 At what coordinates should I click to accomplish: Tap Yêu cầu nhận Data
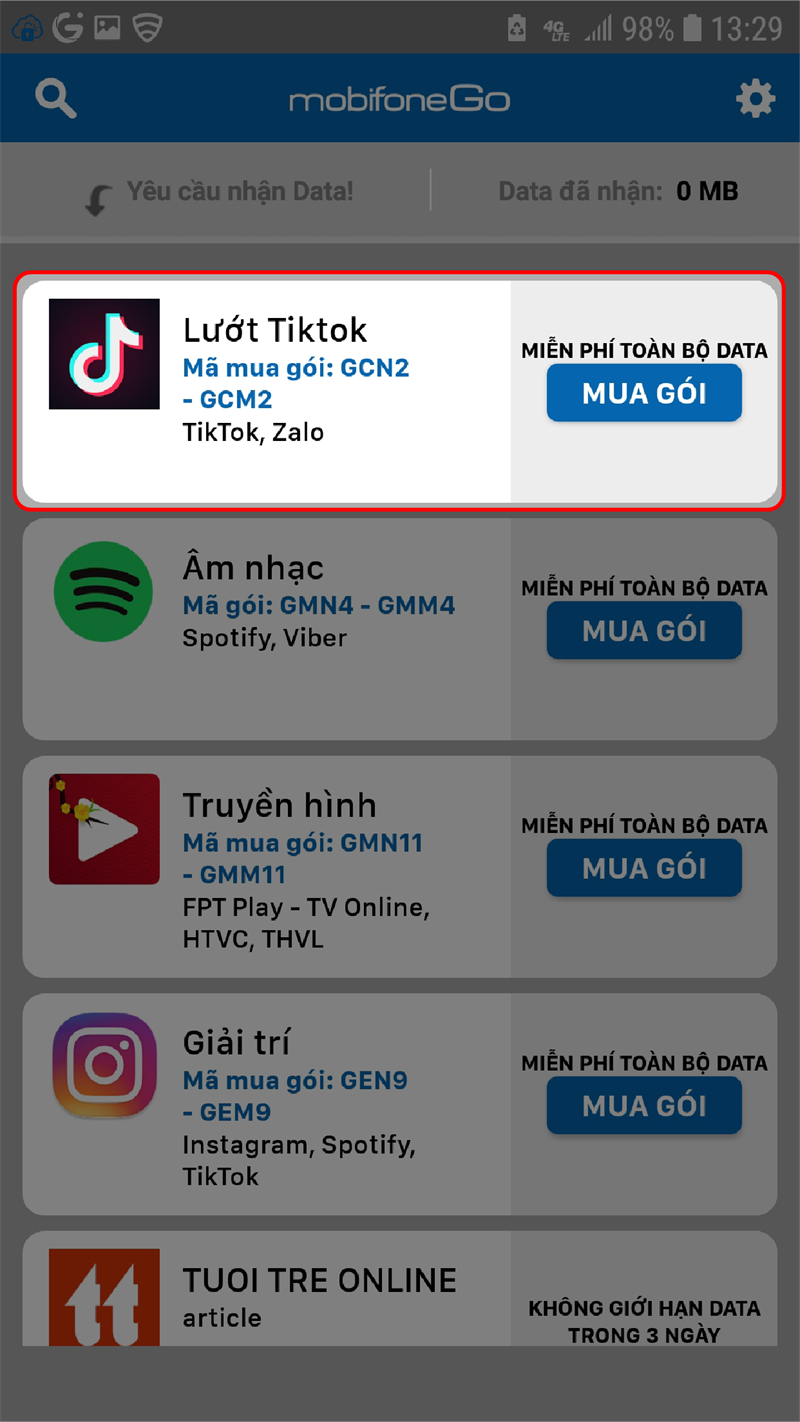(222, 192)
